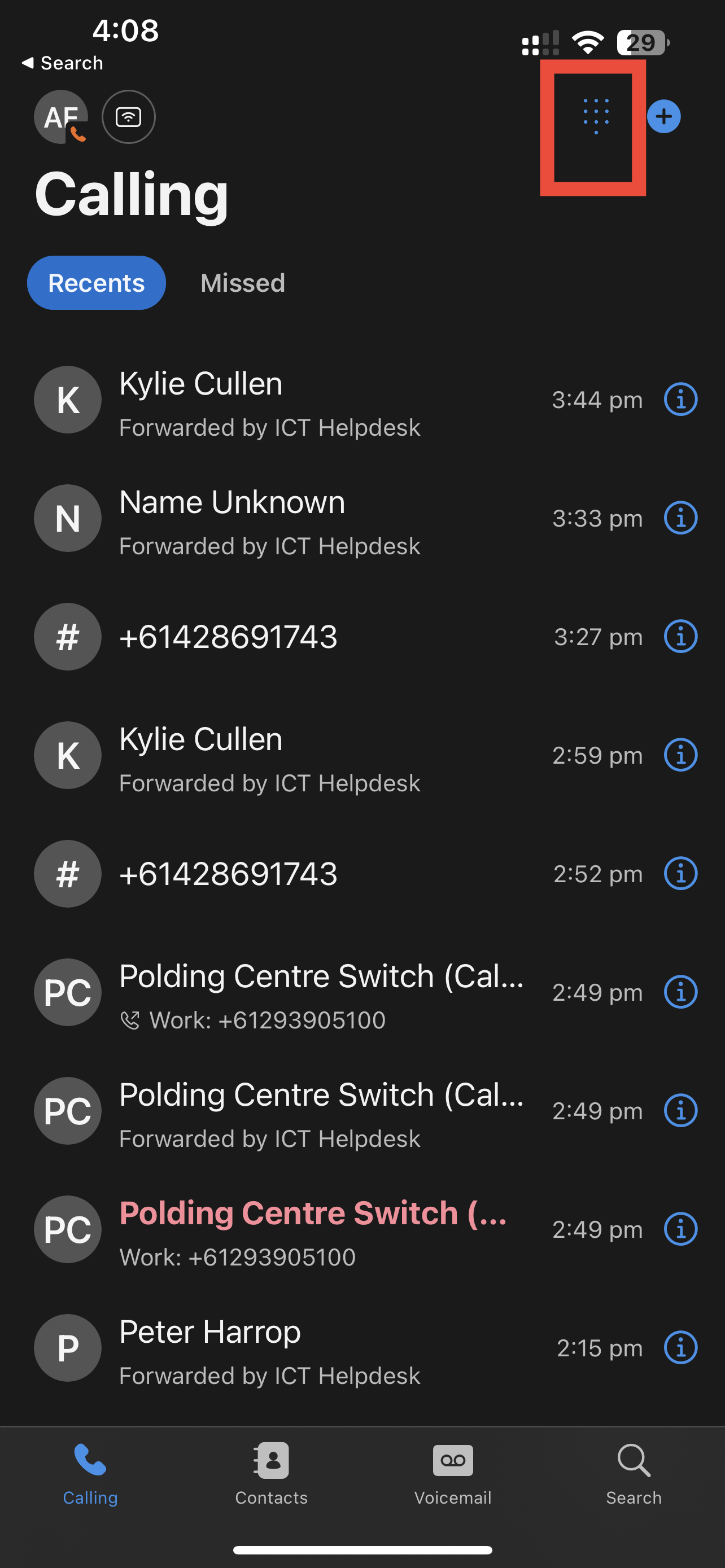This screenshot has height=1568, width=725.
Task: Tap the AE profile avatar
Action: pos(61,116)
